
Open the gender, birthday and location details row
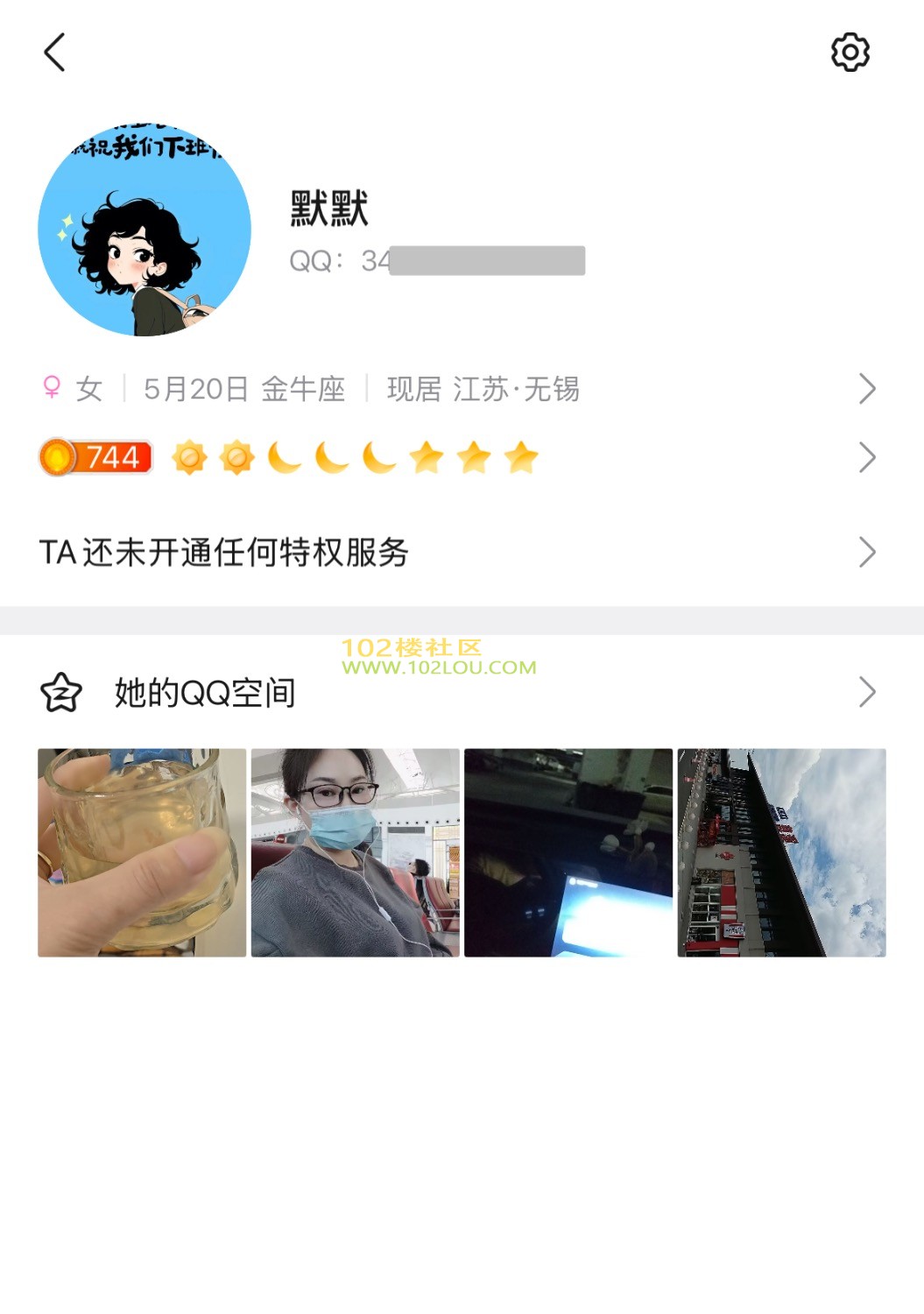tap(455, 389)
